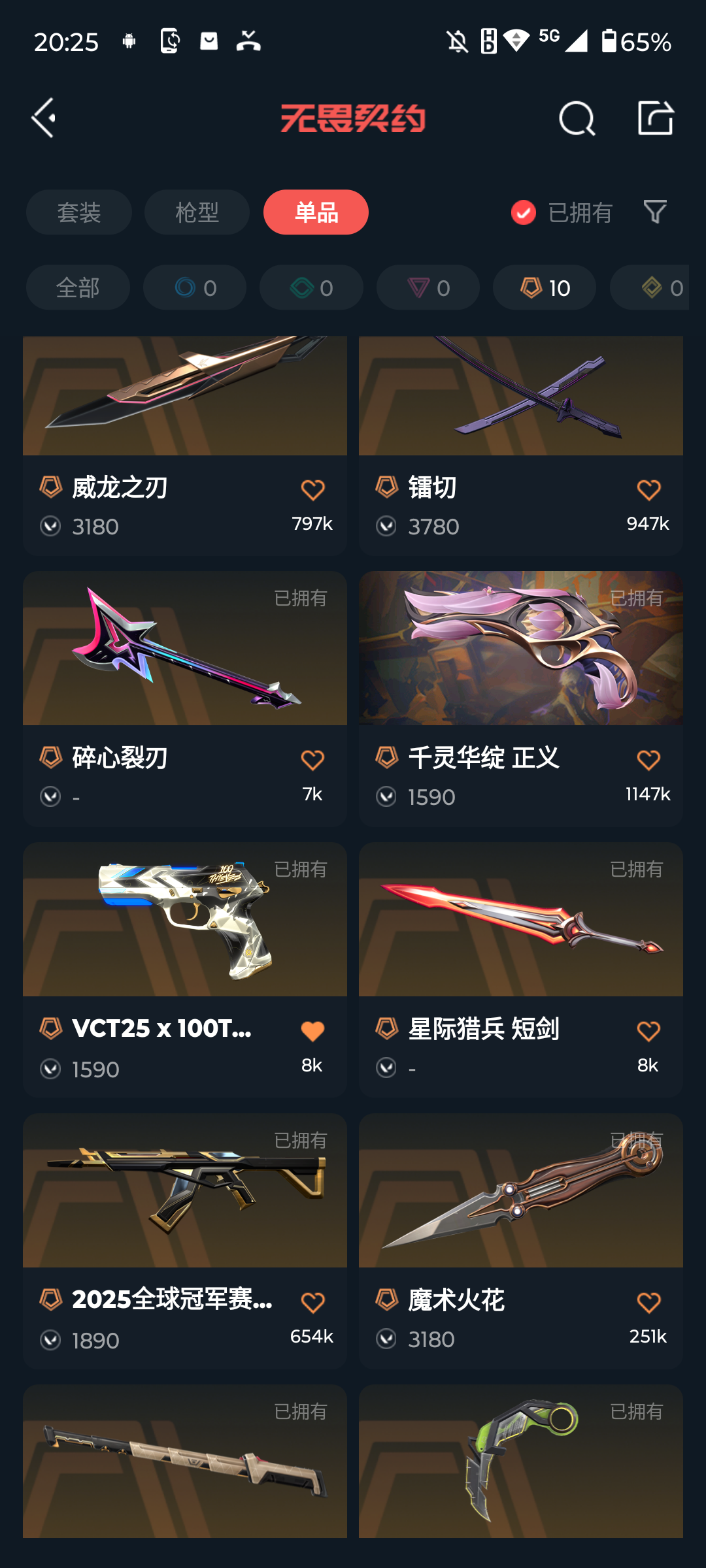The height and width of the screenshot is (1568, 706).
Task: Go back using the top-left arrow
Action: [x=44, y=118]
